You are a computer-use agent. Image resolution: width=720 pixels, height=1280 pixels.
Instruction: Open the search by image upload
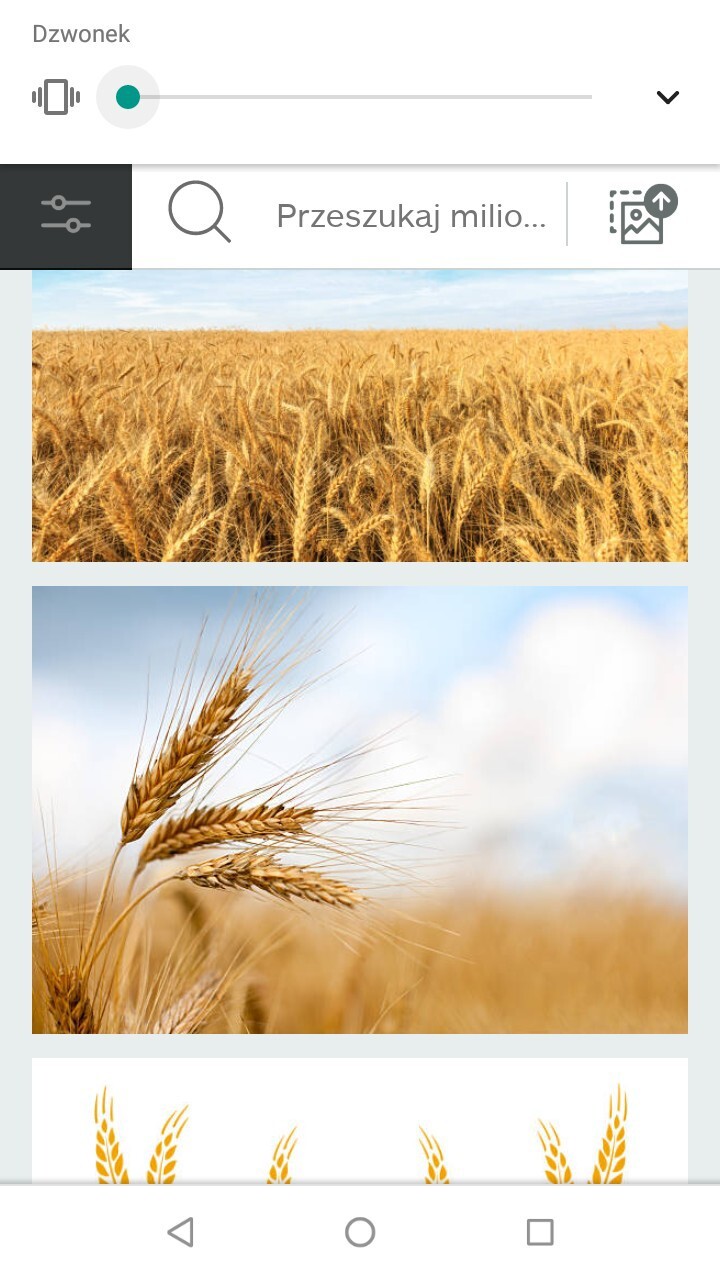pos(641,215)
